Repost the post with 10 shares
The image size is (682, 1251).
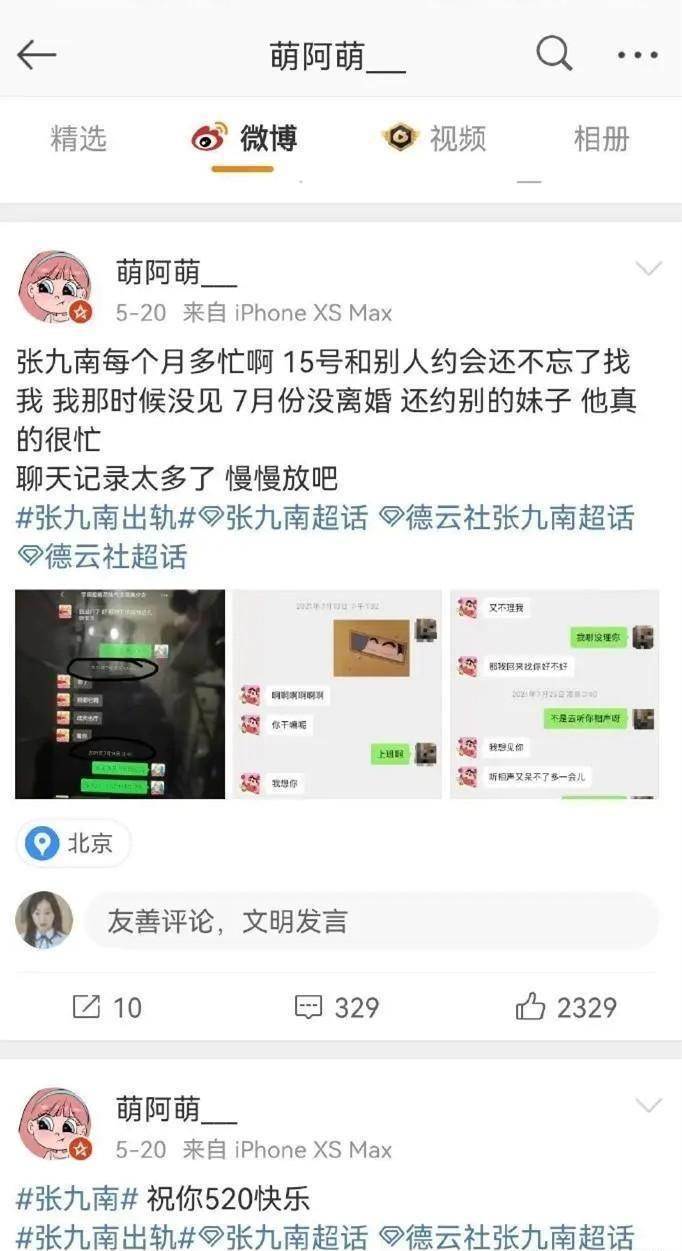click(x=107, y=1007)
